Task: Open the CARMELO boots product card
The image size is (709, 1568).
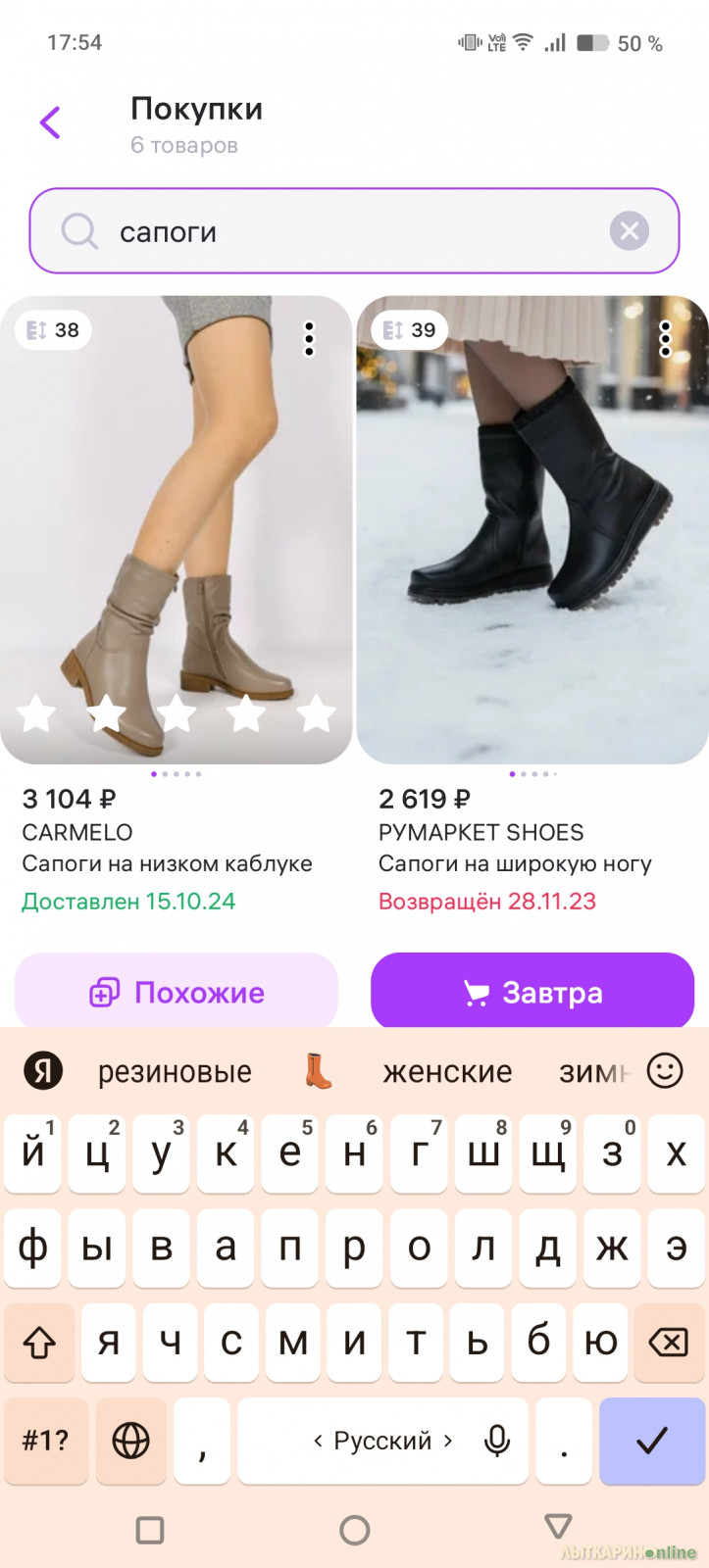Action: pos(177,529)
